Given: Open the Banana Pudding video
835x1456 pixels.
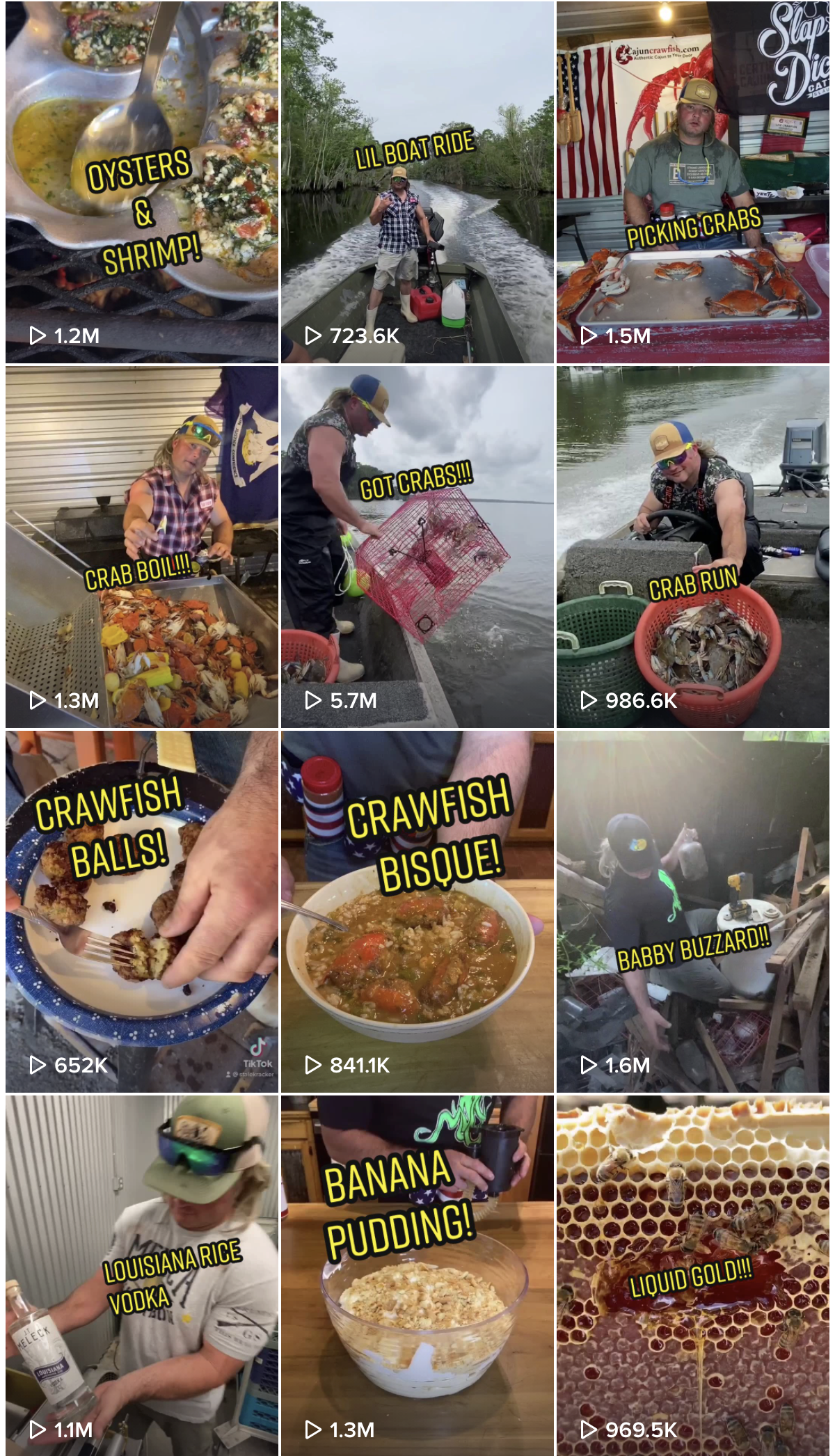Looking at the screenshot, I should (417, 1275).
